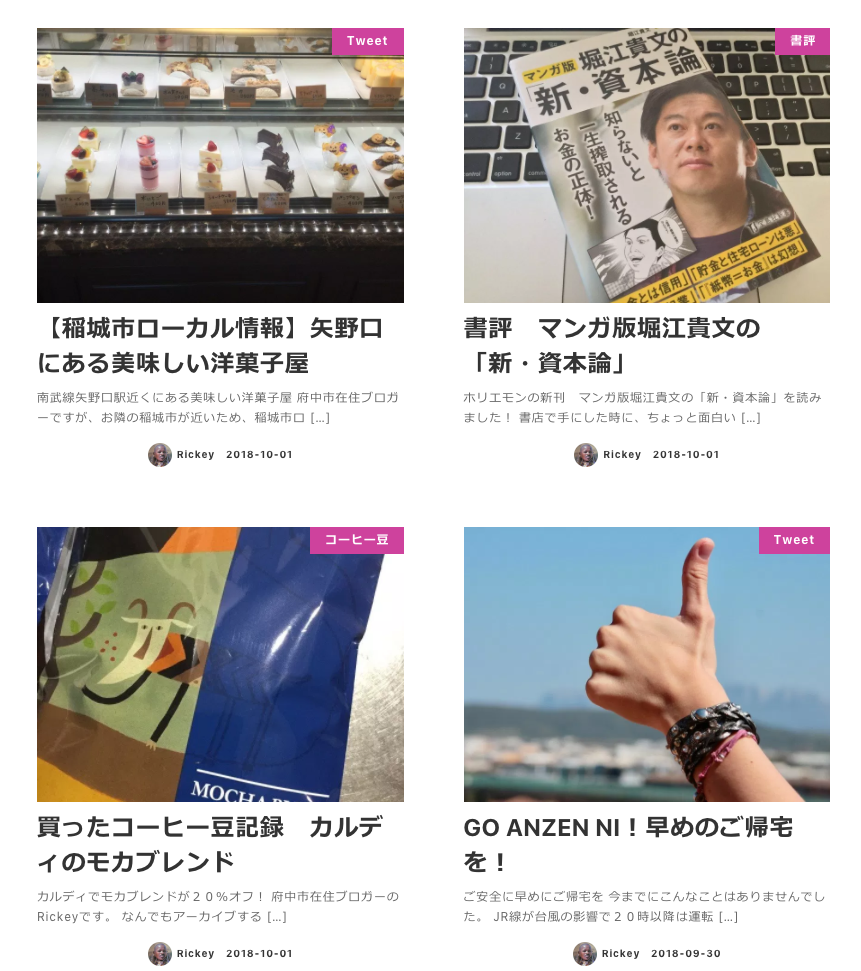This screenshot has width=861, height=971.
Task: Open the 【稲城市ローカル情報】 article title
Action: [211, 346]
